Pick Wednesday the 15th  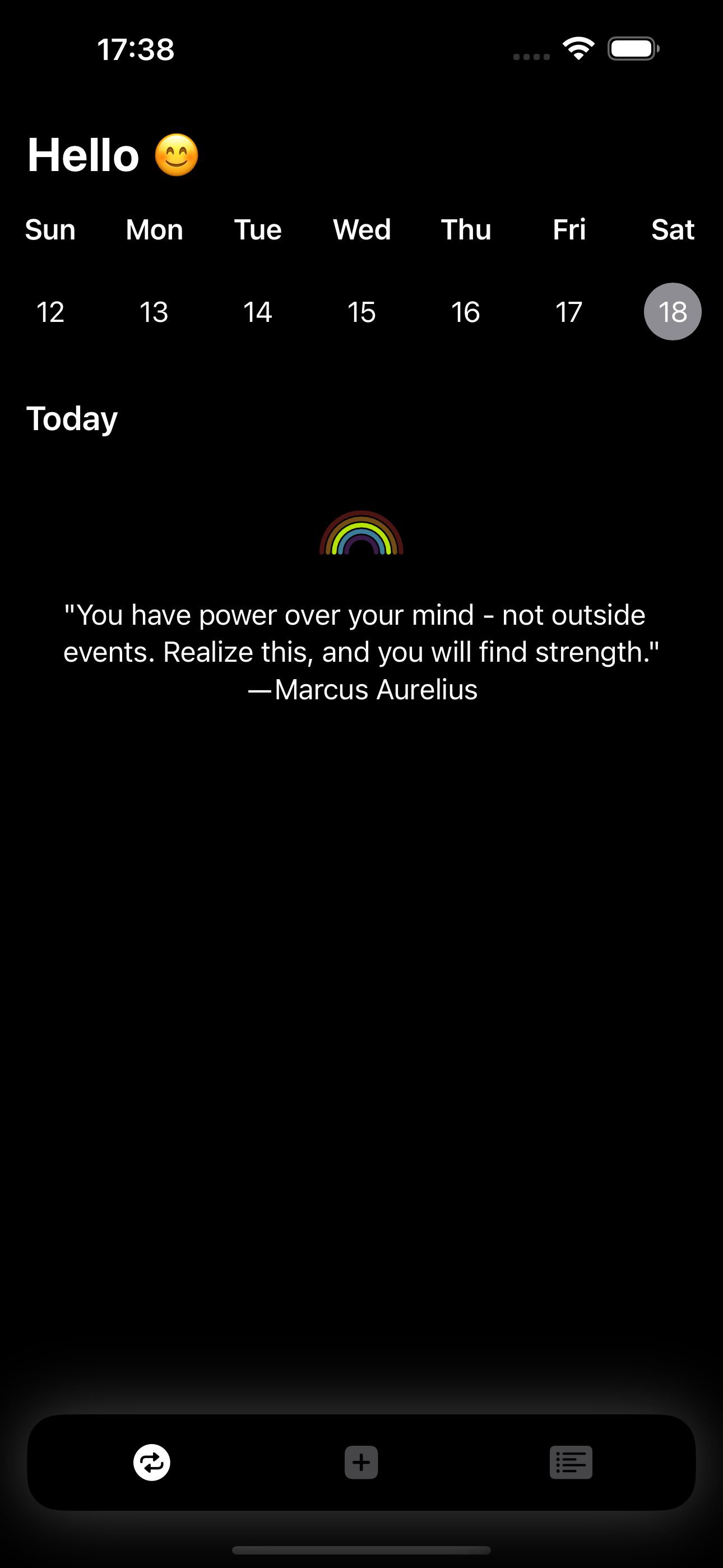361,312
